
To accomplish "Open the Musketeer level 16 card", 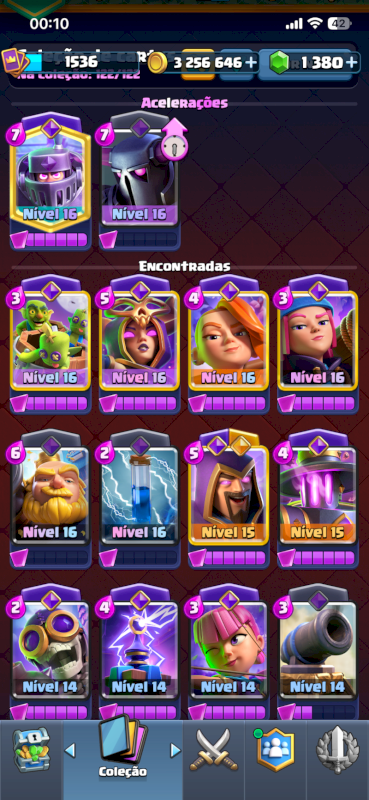I will coord(318,344).
